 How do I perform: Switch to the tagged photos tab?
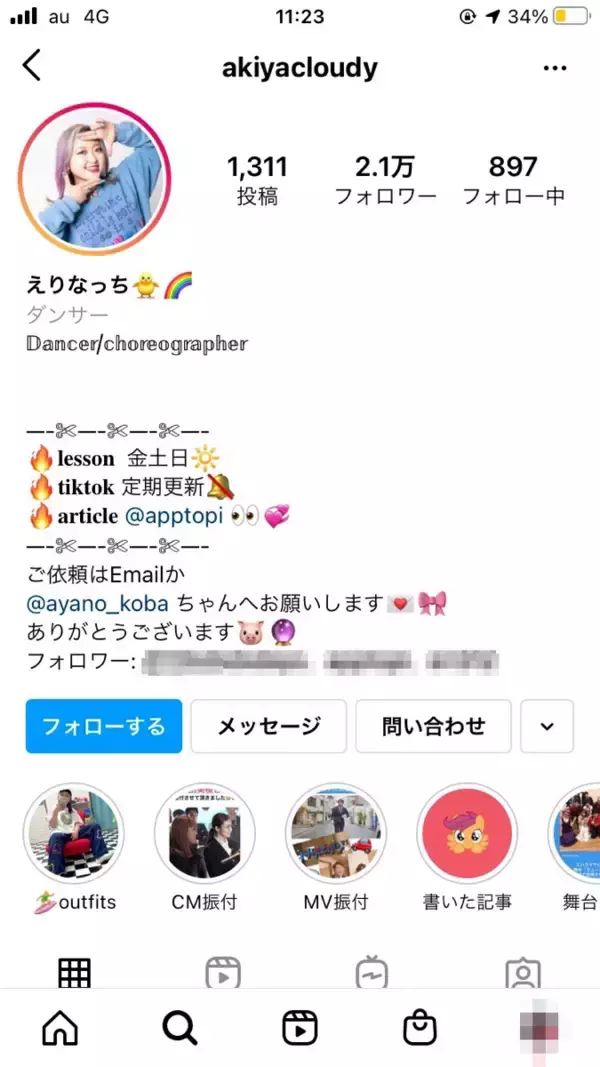point(523,972)
